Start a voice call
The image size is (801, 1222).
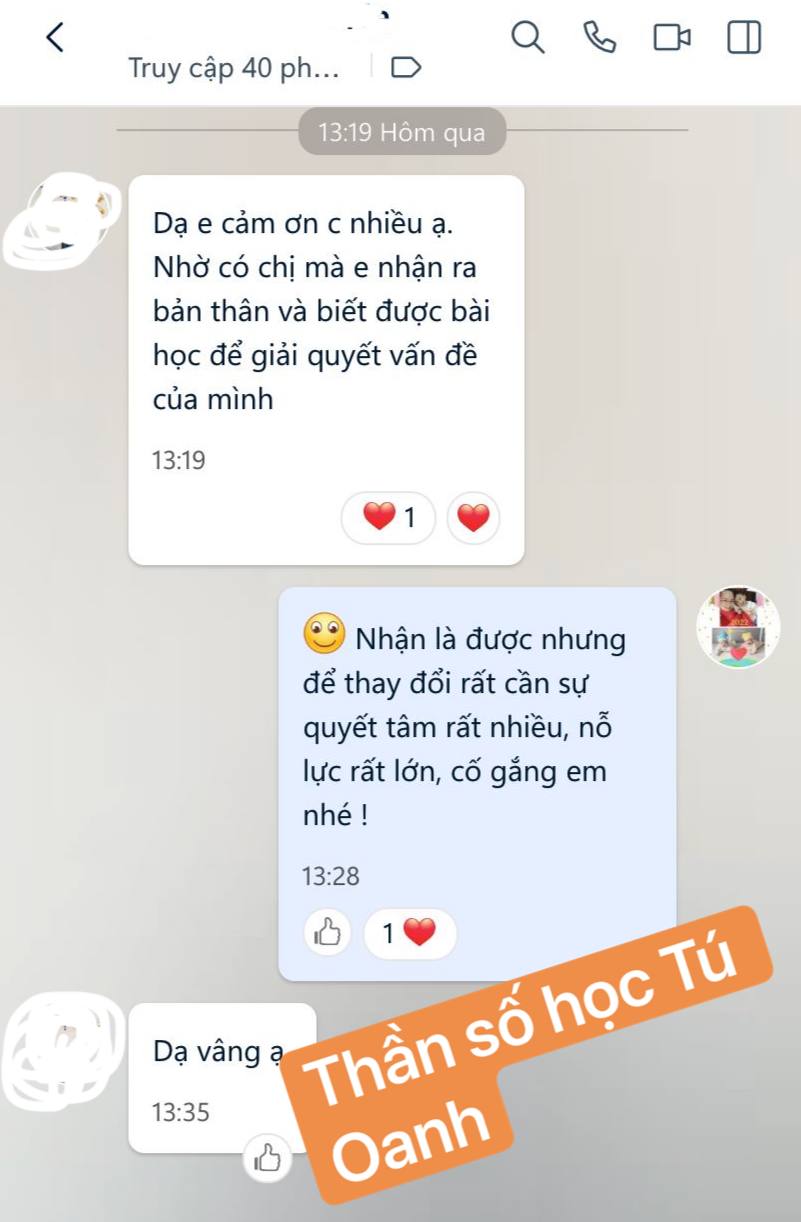599,38
